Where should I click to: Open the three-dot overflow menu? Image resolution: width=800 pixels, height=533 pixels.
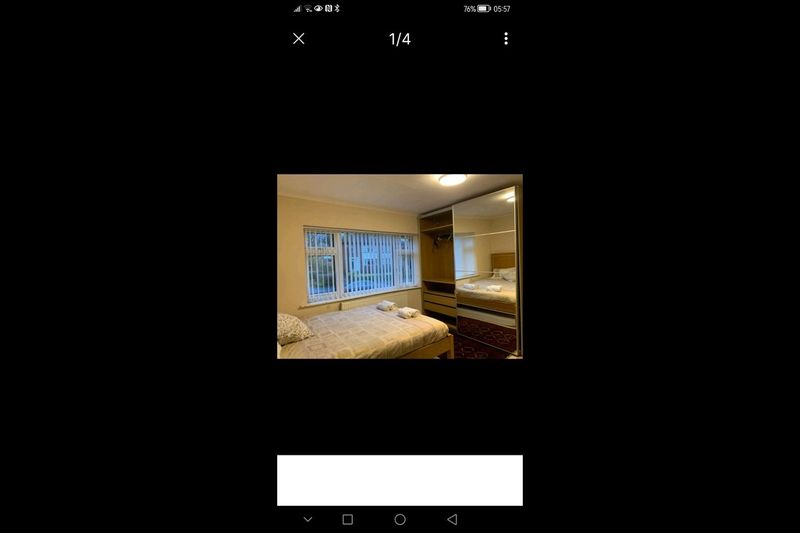[x=505, y=38]
